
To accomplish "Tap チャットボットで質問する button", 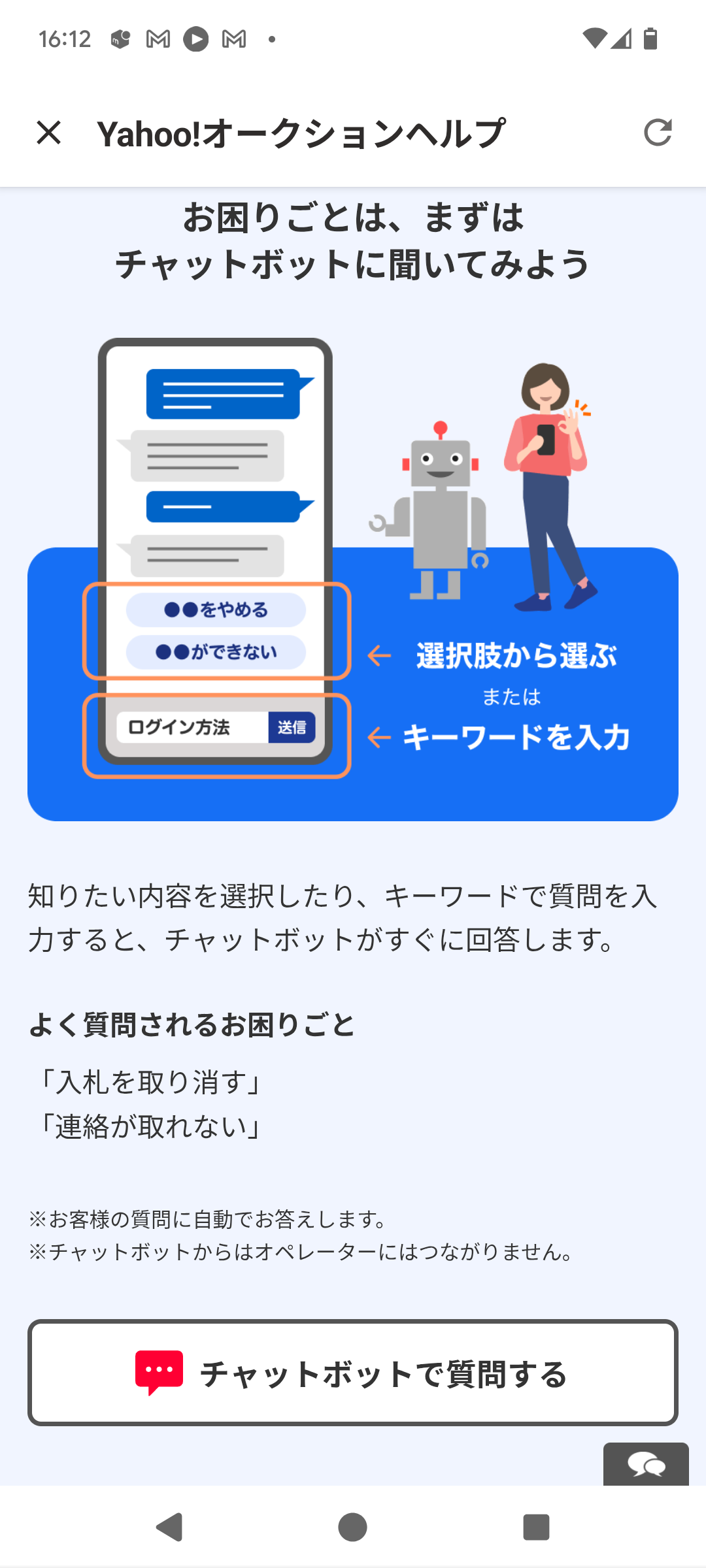I will coord(353,1373).
